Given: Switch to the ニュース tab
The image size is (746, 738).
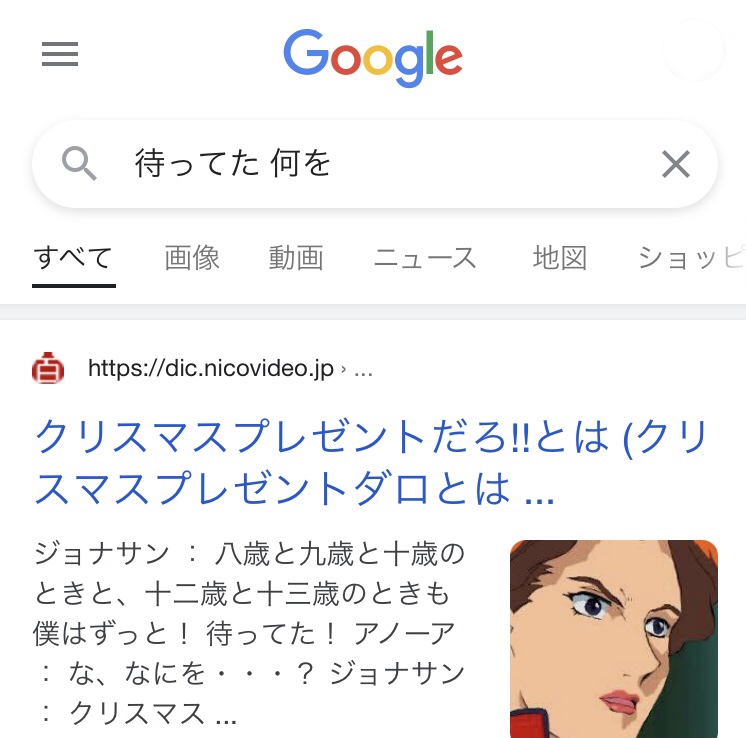Looking at the screenshot, I should (425, 258).
